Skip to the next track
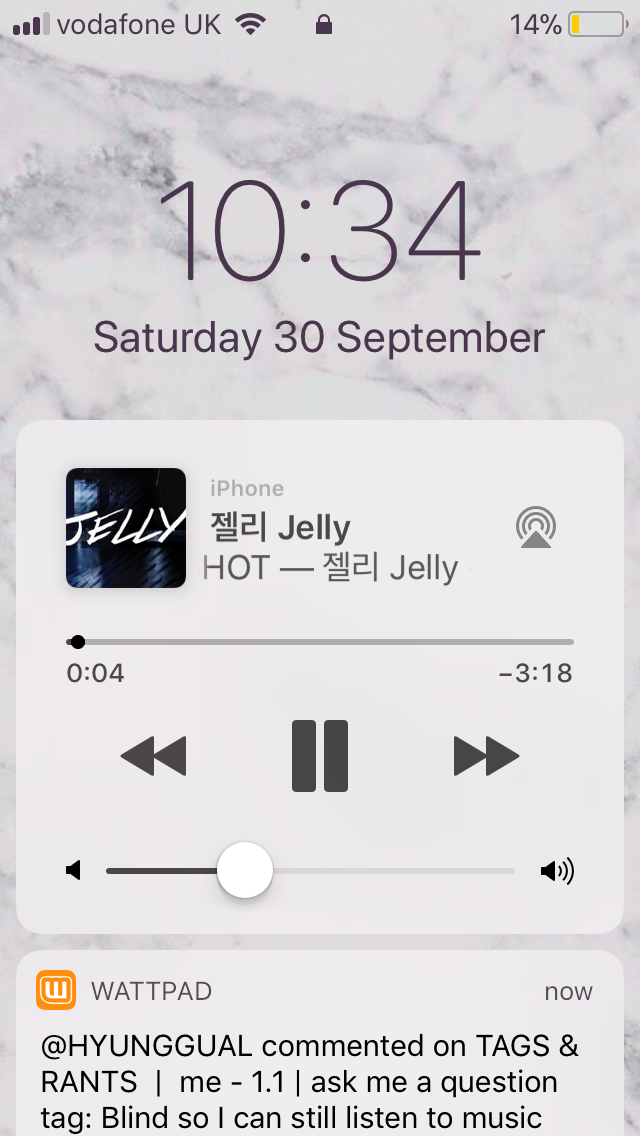The width and height of the screenshot is (640, 1136). click(x=486, y=756)
